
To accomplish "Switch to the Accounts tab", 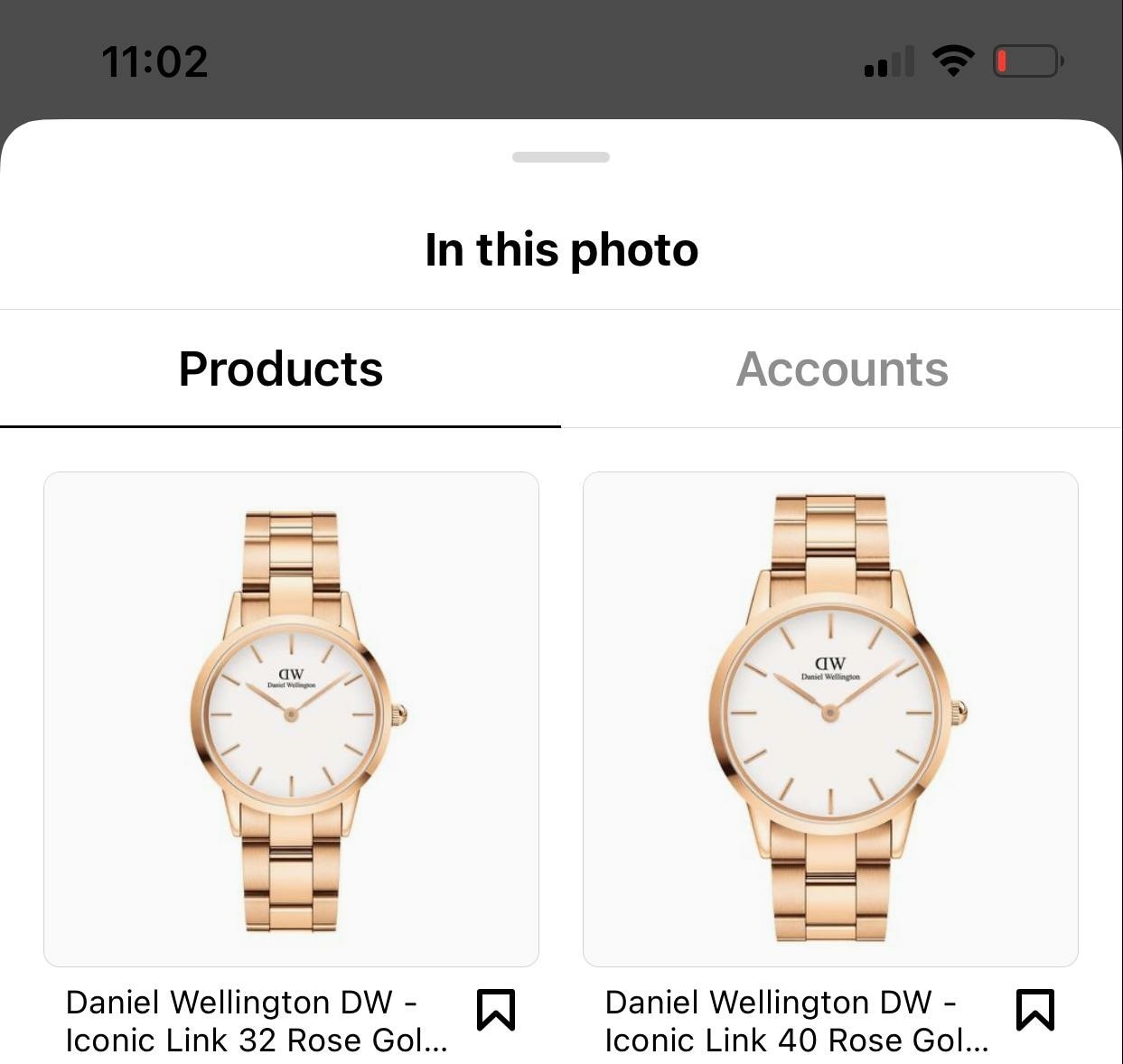I will pos(841,369).
